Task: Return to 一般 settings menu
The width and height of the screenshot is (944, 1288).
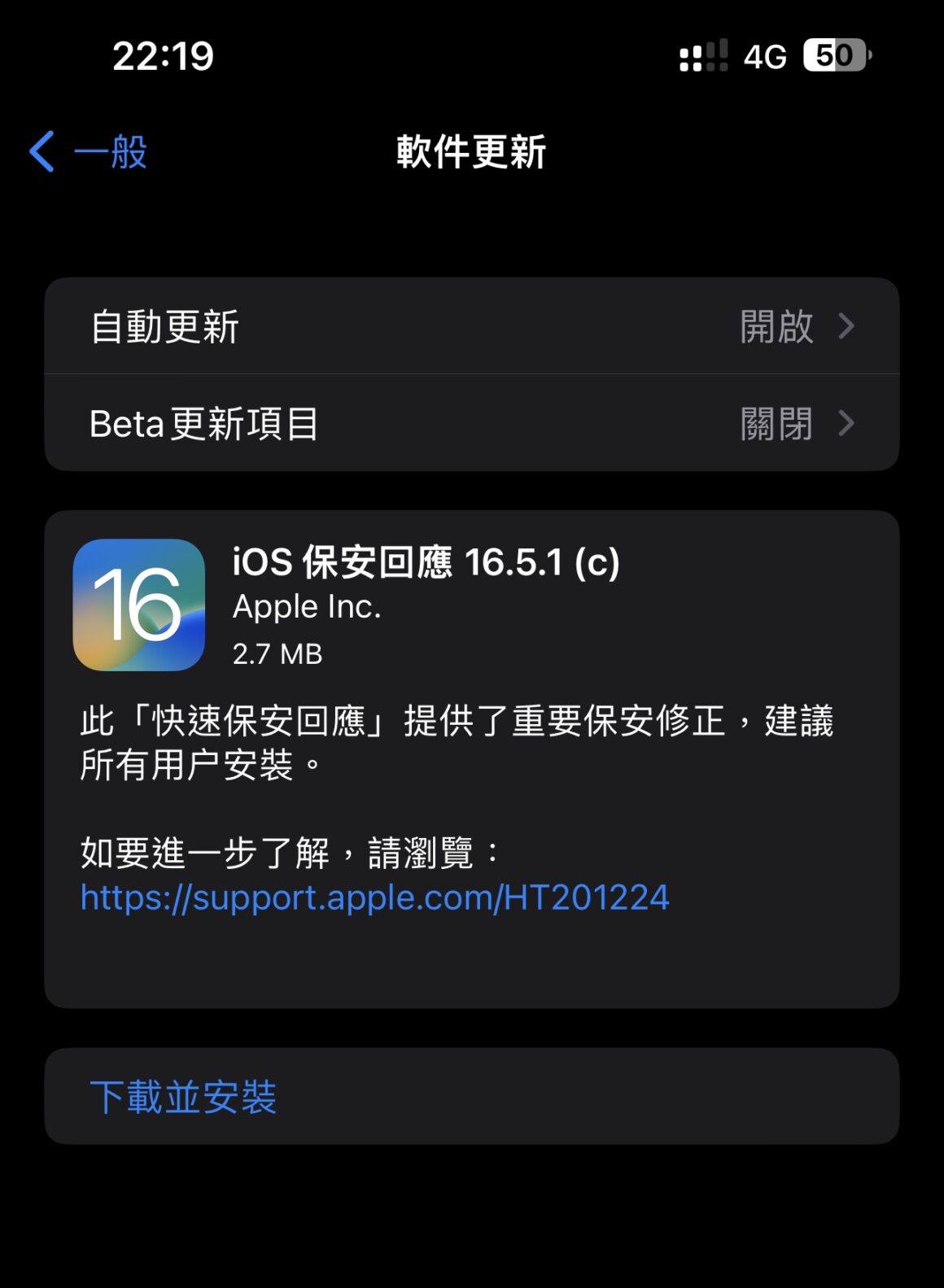Action: coord(90,152)
